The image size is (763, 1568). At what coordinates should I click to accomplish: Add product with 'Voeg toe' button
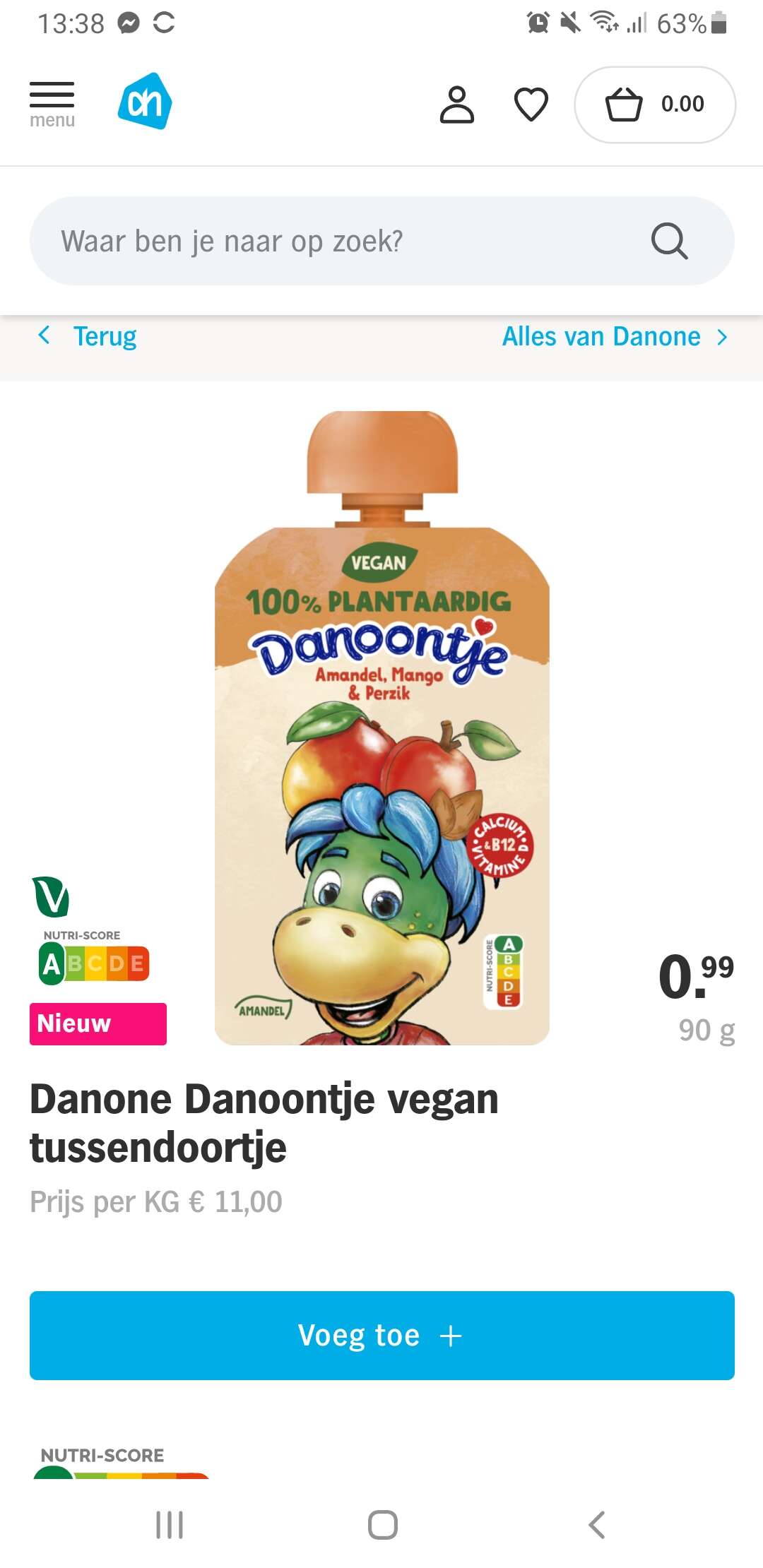pyautogui.click(x=381, y=1335)
